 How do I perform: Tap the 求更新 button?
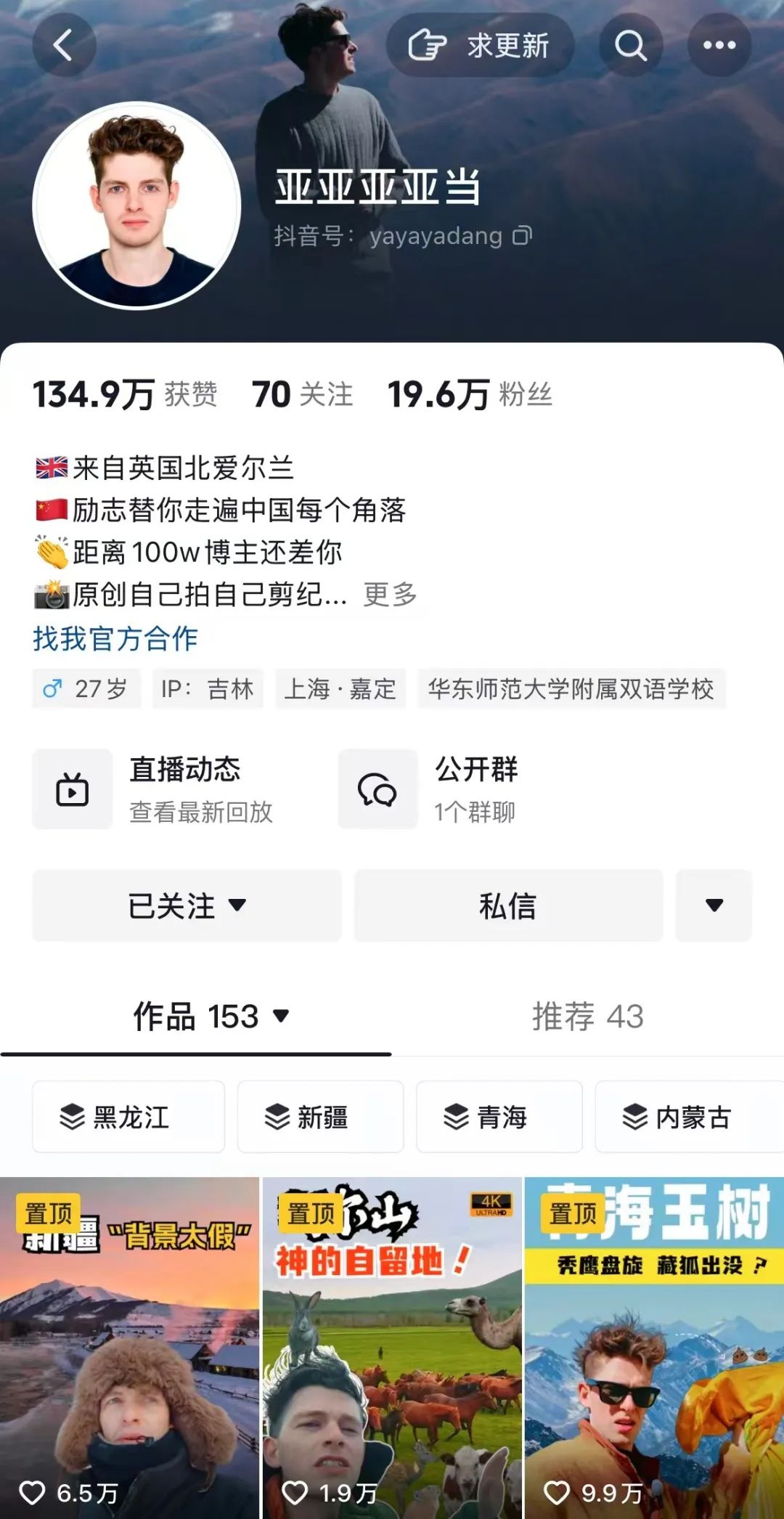coord(480,45)
